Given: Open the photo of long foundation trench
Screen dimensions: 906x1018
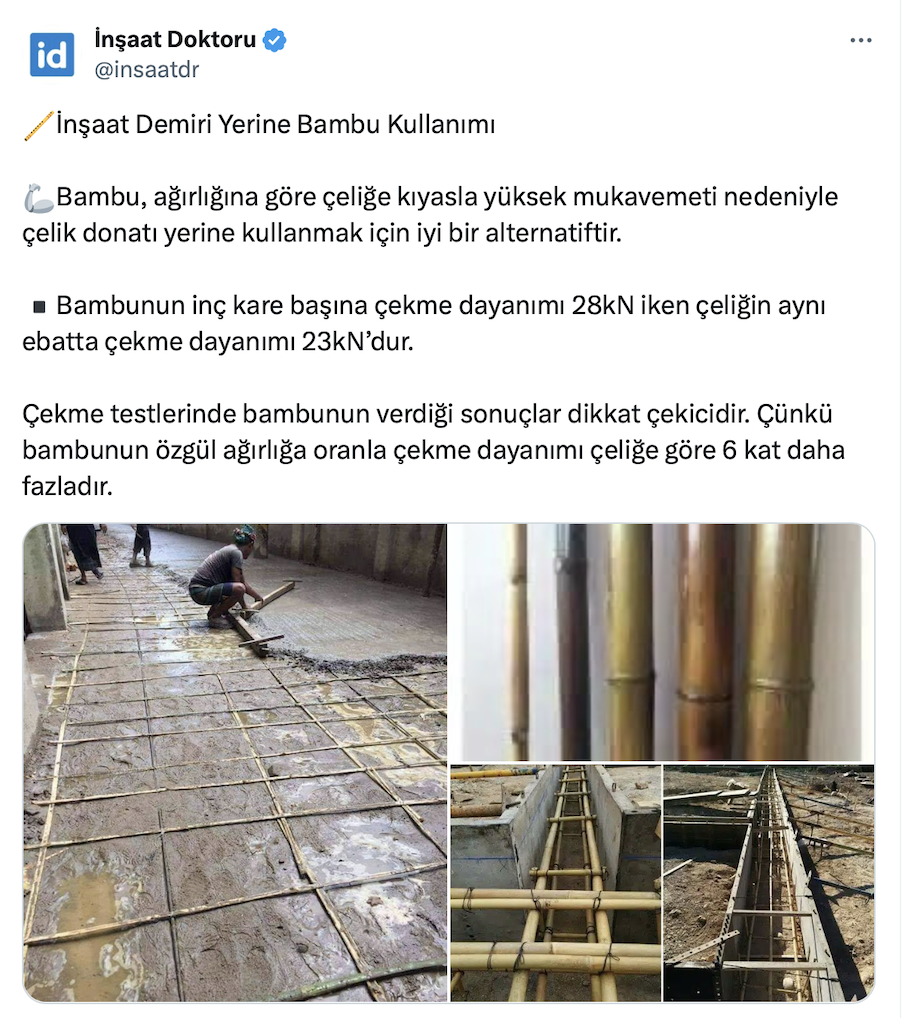Looking at the screenshot, I should [x=769, y=884].
